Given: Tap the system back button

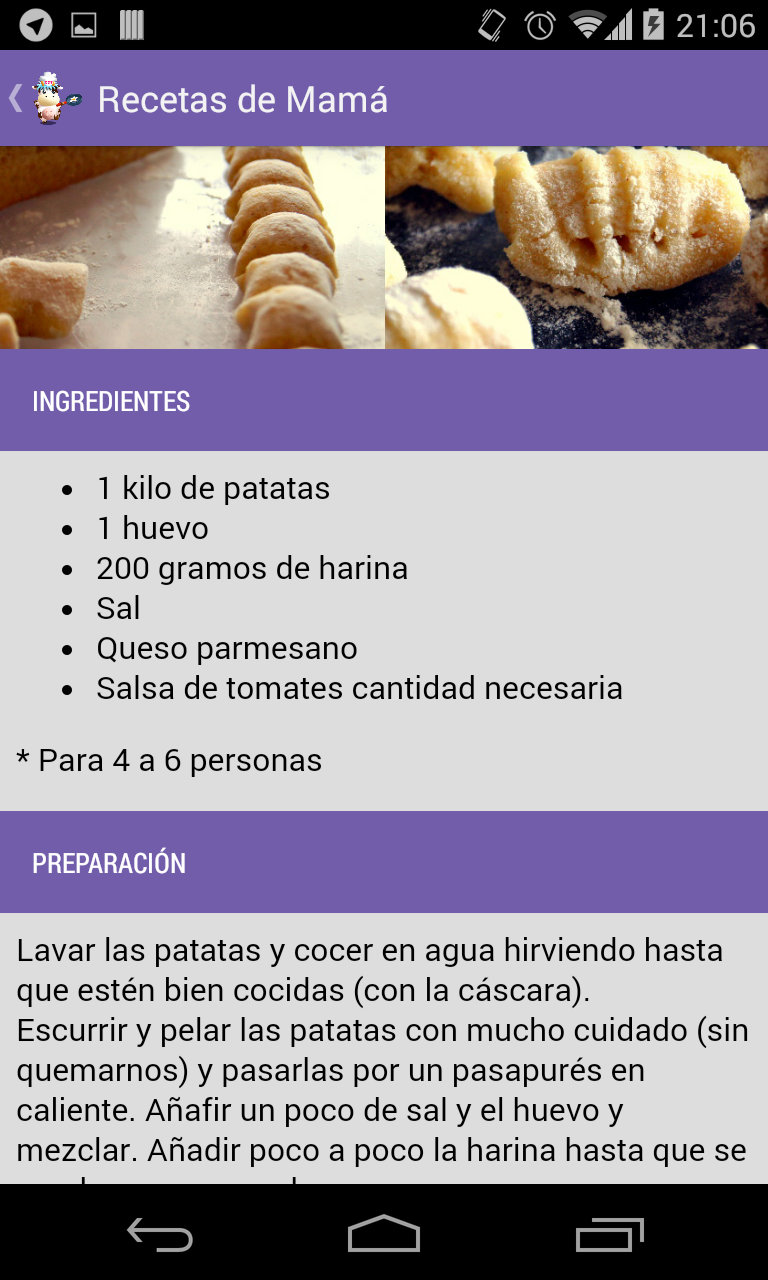Looking at the screenshot, I should pyautogui.click(x=160, y=1234).
